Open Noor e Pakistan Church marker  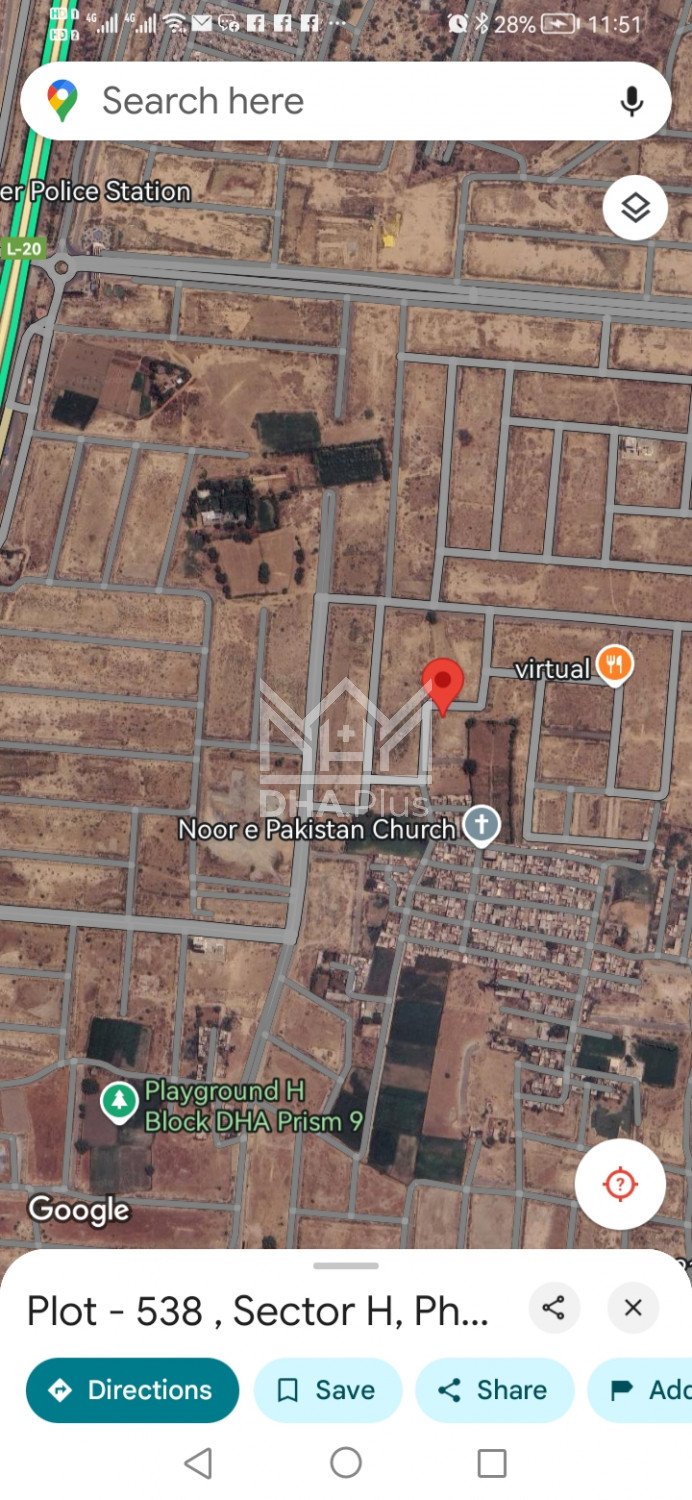pyautogui.click(x=481, y=826)
